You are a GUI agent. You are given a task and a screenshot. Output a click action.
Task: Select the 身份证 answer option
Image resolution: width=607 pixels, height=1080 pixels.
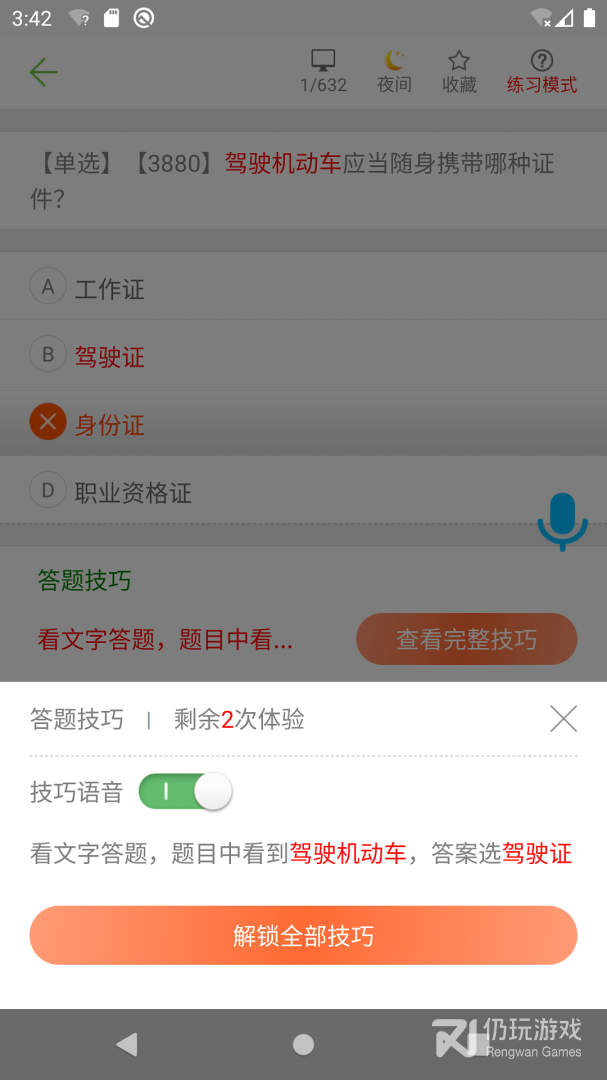tap(110, 424)
